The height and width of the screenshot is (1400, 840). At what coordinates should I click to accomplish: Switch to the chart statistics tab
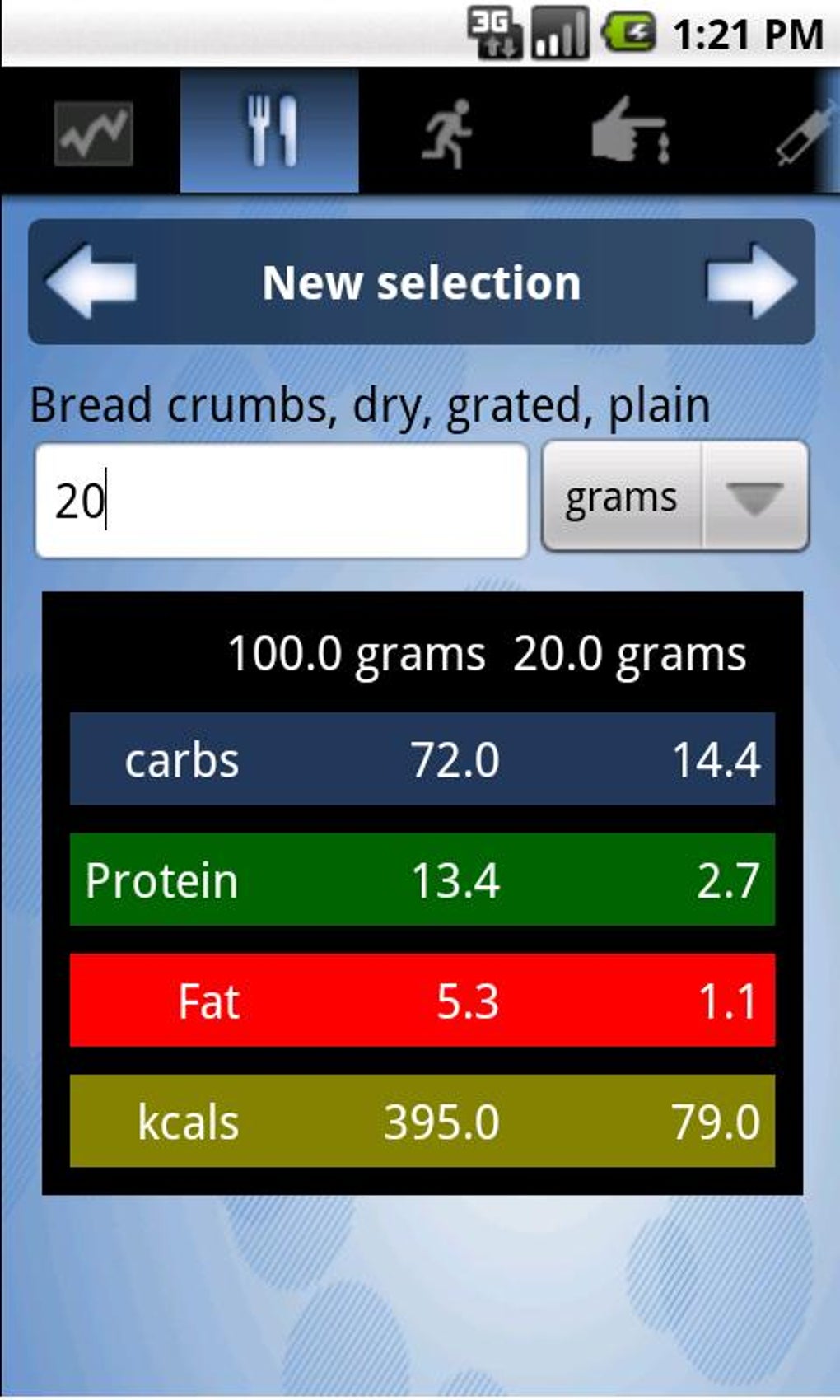click(x=92, y=133)
